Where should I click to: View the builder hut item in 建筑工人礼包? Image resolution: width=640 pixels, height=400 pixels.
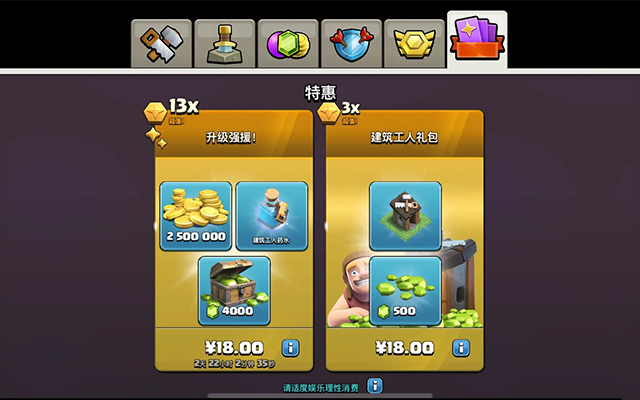click(x=405, y=216)
